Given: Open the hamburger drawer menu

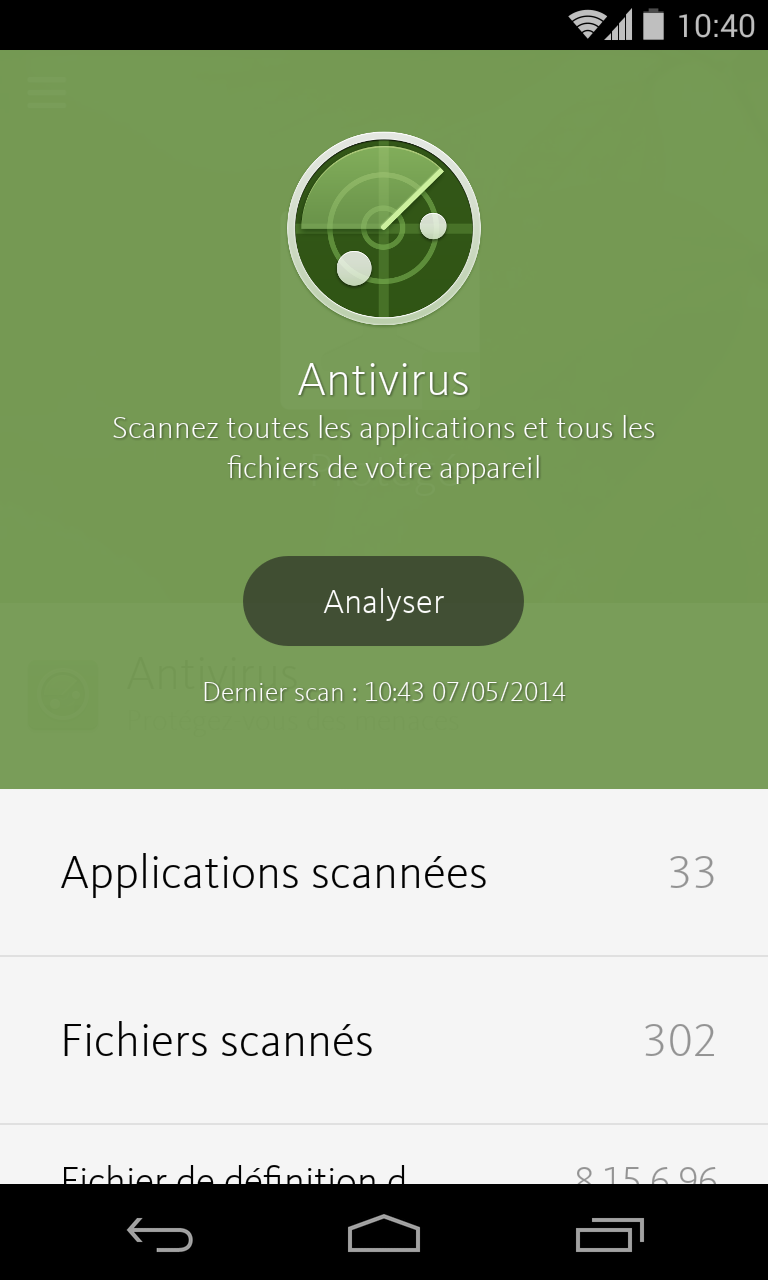Looking at the screenshot, I should coord(46,92).
